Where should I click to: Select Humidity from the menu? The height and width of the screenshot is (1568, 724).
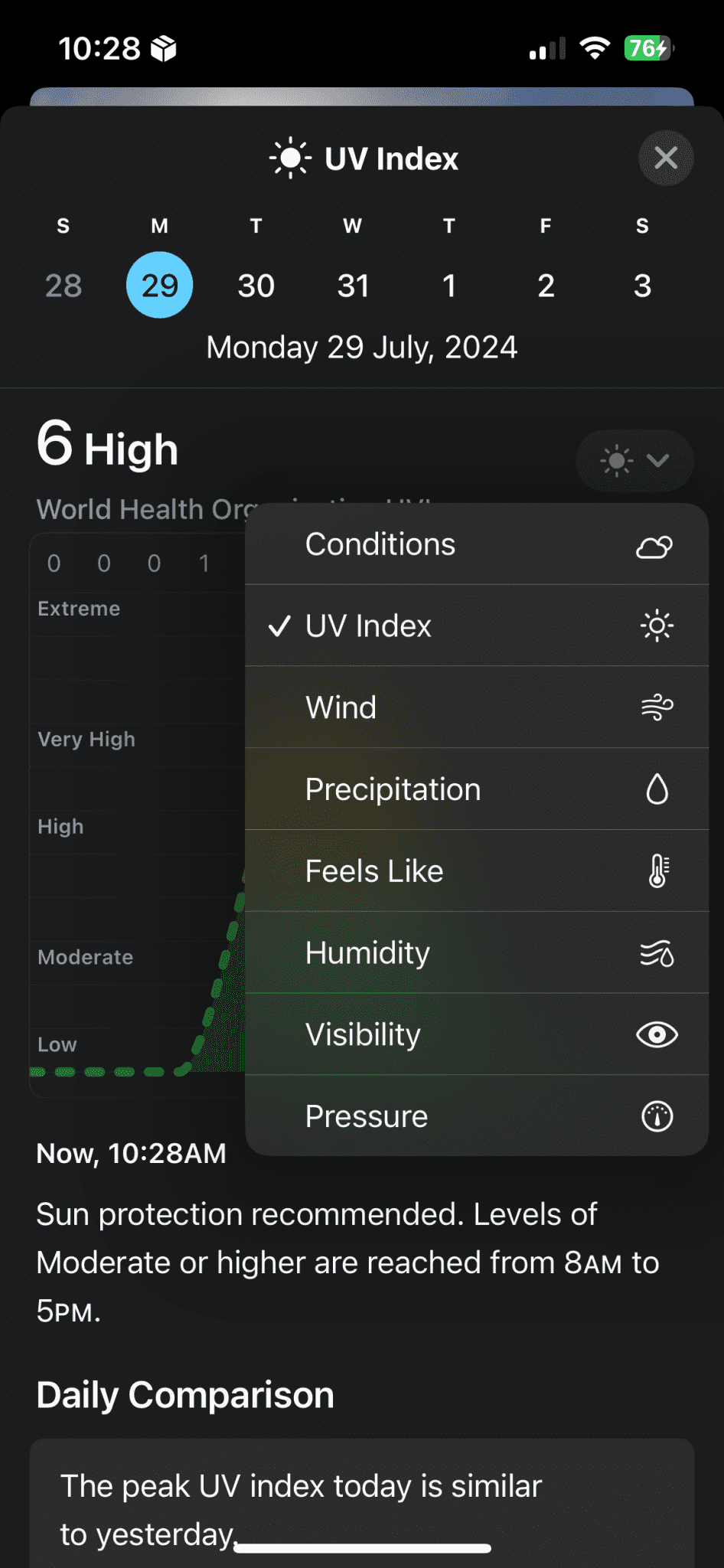pos(429,953)
